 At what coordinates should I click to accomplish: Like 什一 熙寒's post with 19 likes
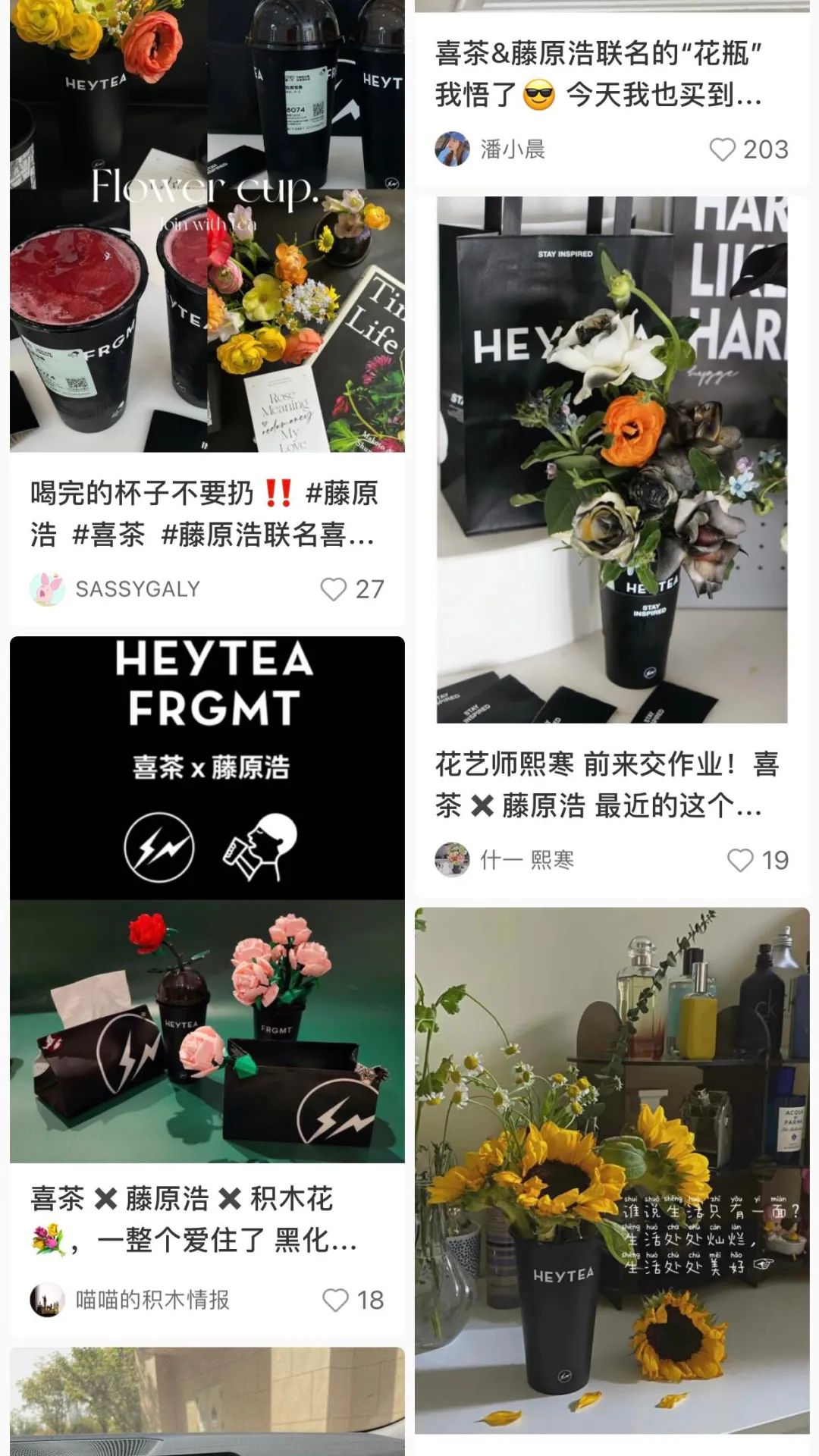point(740,860)
